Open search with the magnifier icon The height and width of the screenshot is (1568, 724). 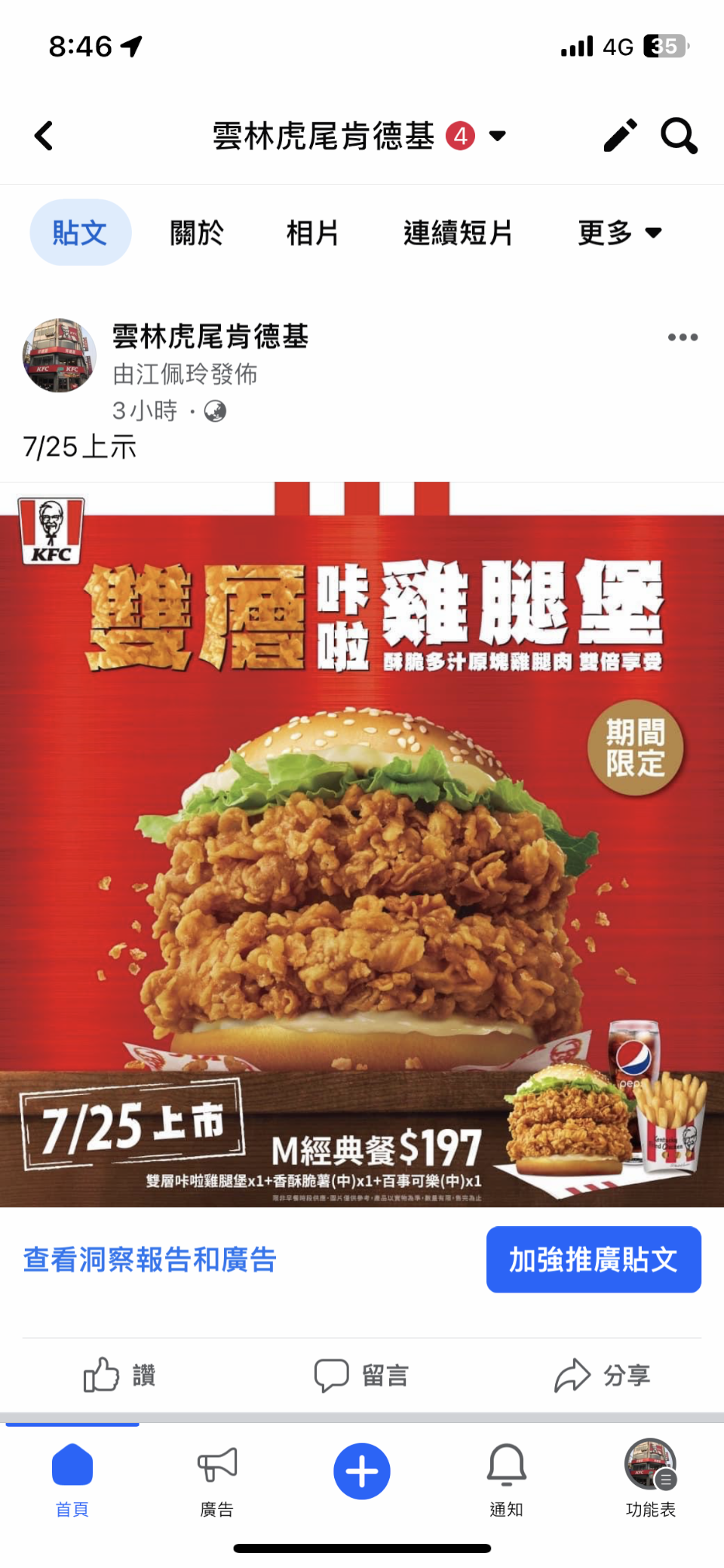click(x=679, y=137)
